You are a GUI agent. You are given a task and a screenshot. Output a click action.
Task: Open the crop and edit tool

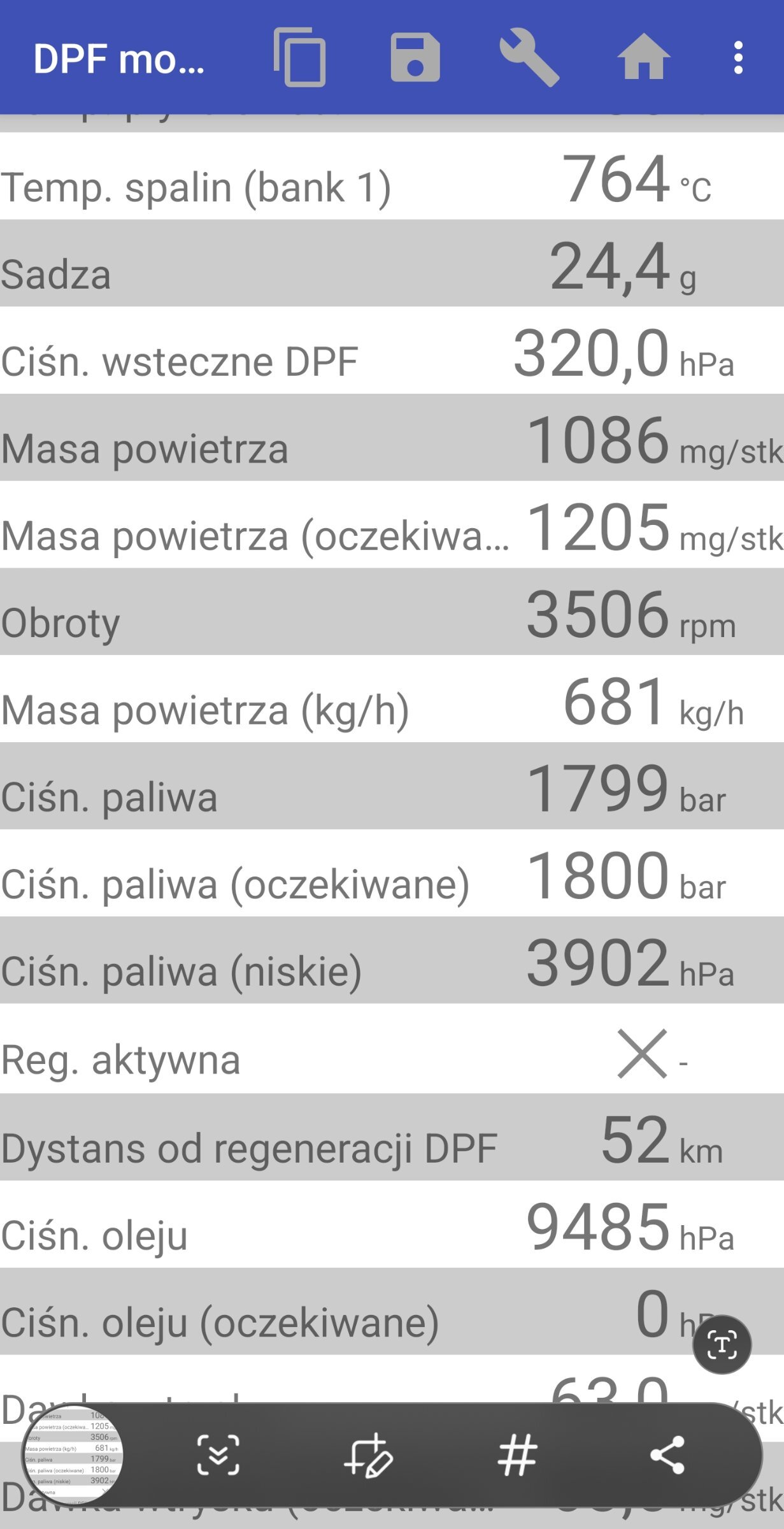click(367, 1456)
